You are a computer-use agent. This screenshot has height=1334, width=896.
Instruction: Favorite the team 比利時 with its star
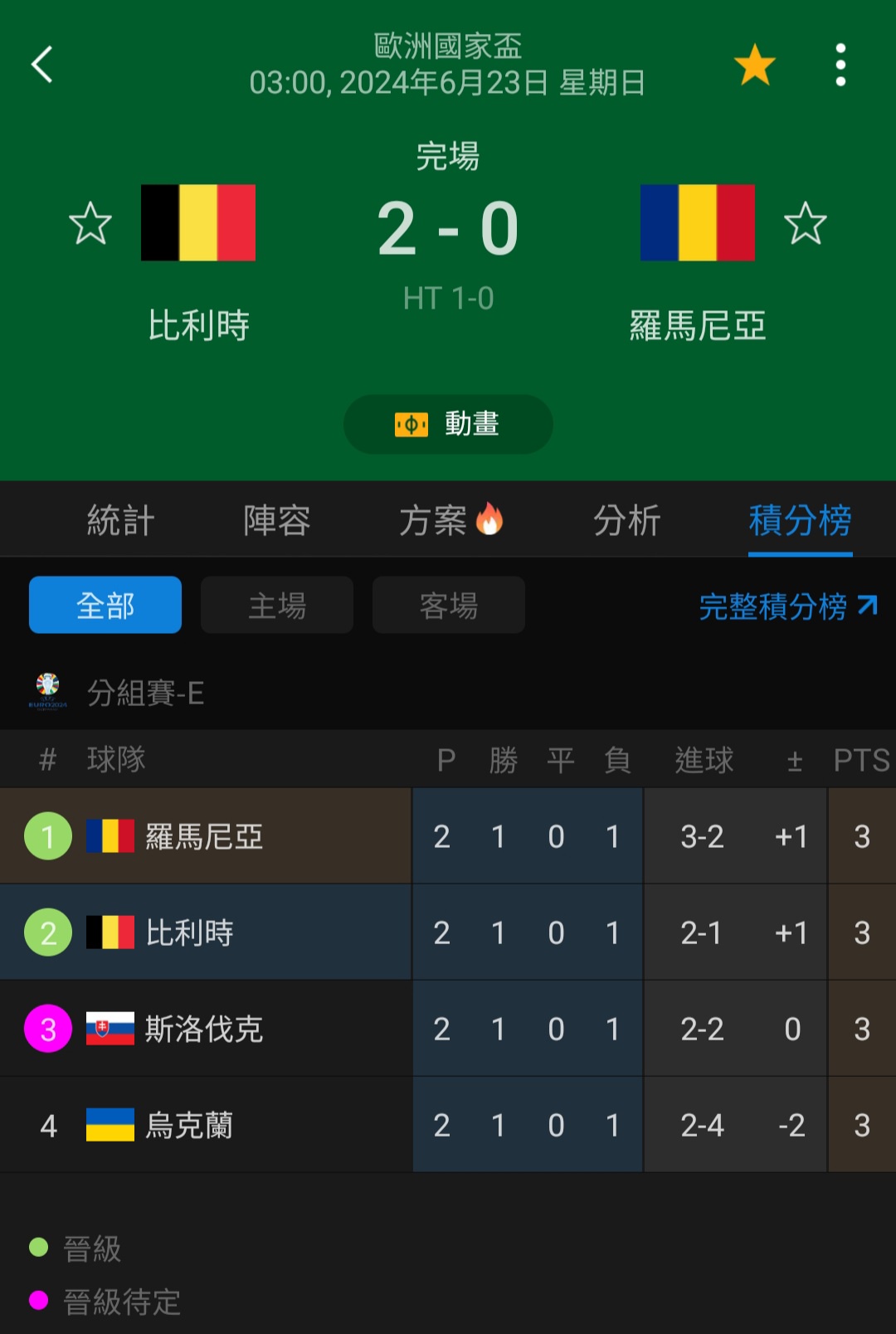tap(90, 223)
